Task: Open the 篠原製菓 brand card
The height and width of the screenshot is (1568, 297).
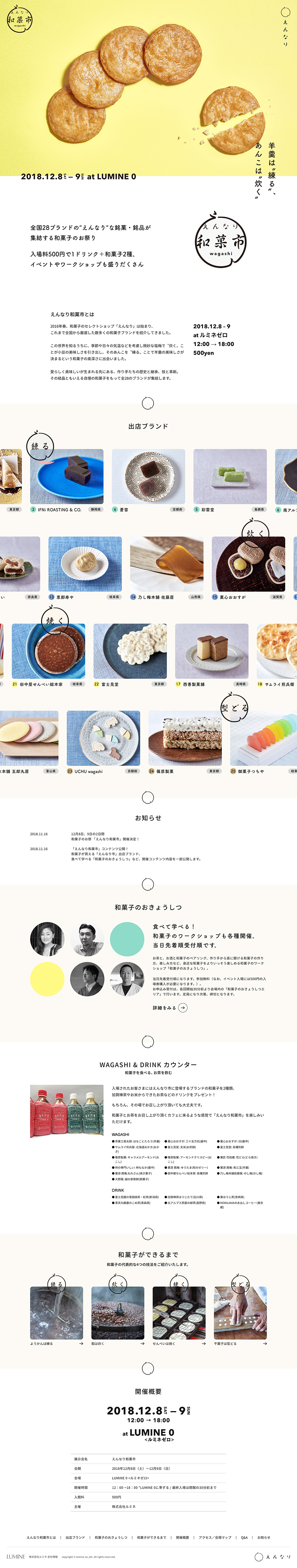Action: tap(185, 738)
